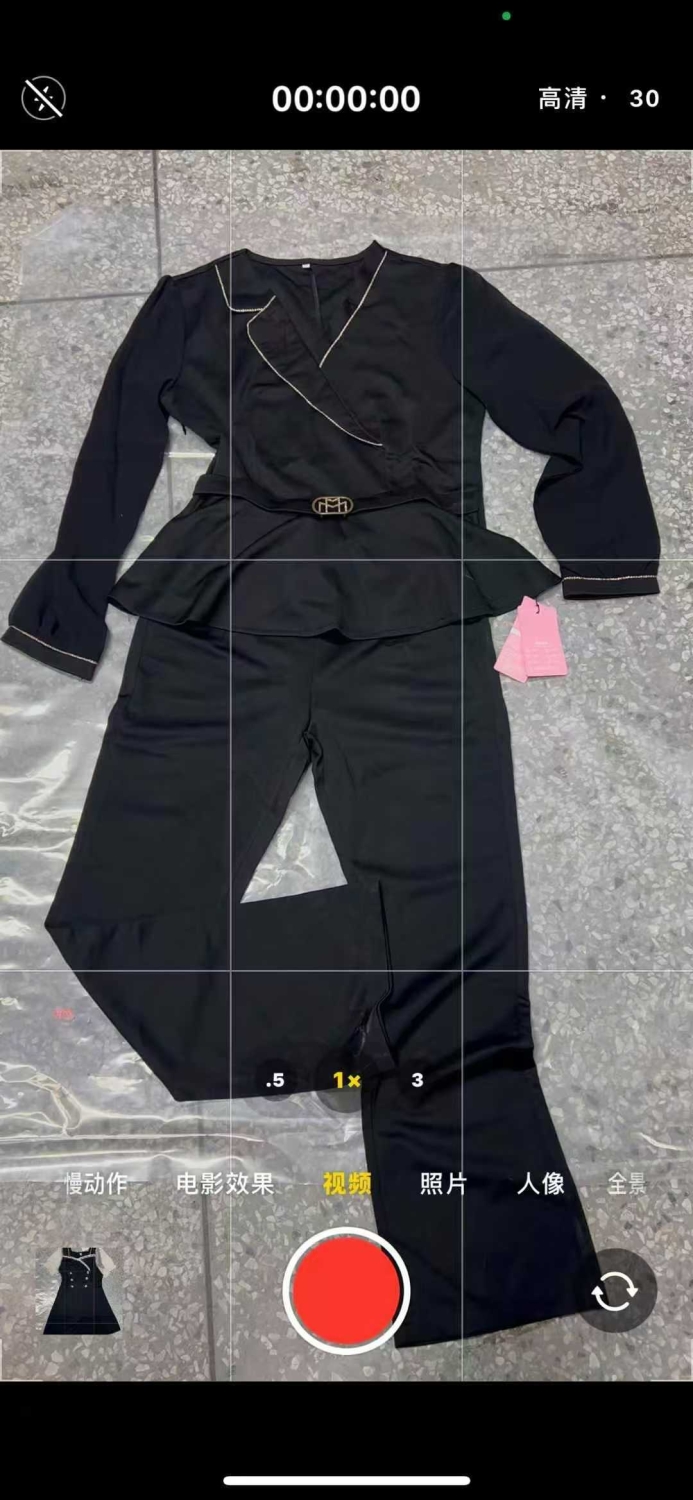Select the 1× zoom level

346,1080
